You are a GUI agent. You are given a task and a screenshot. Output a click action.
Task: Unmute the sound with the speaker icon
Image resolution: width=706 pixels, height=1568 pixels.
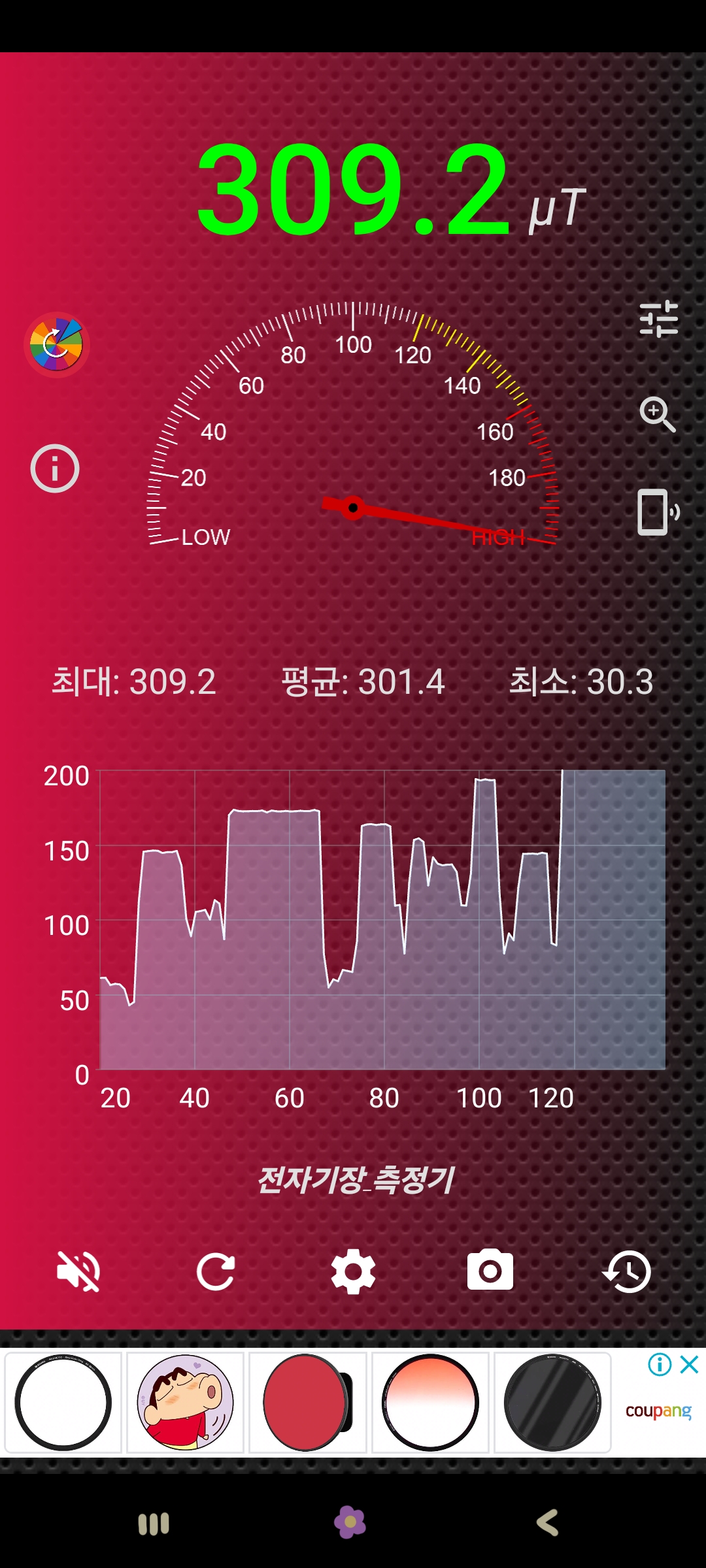(78, 1271)
